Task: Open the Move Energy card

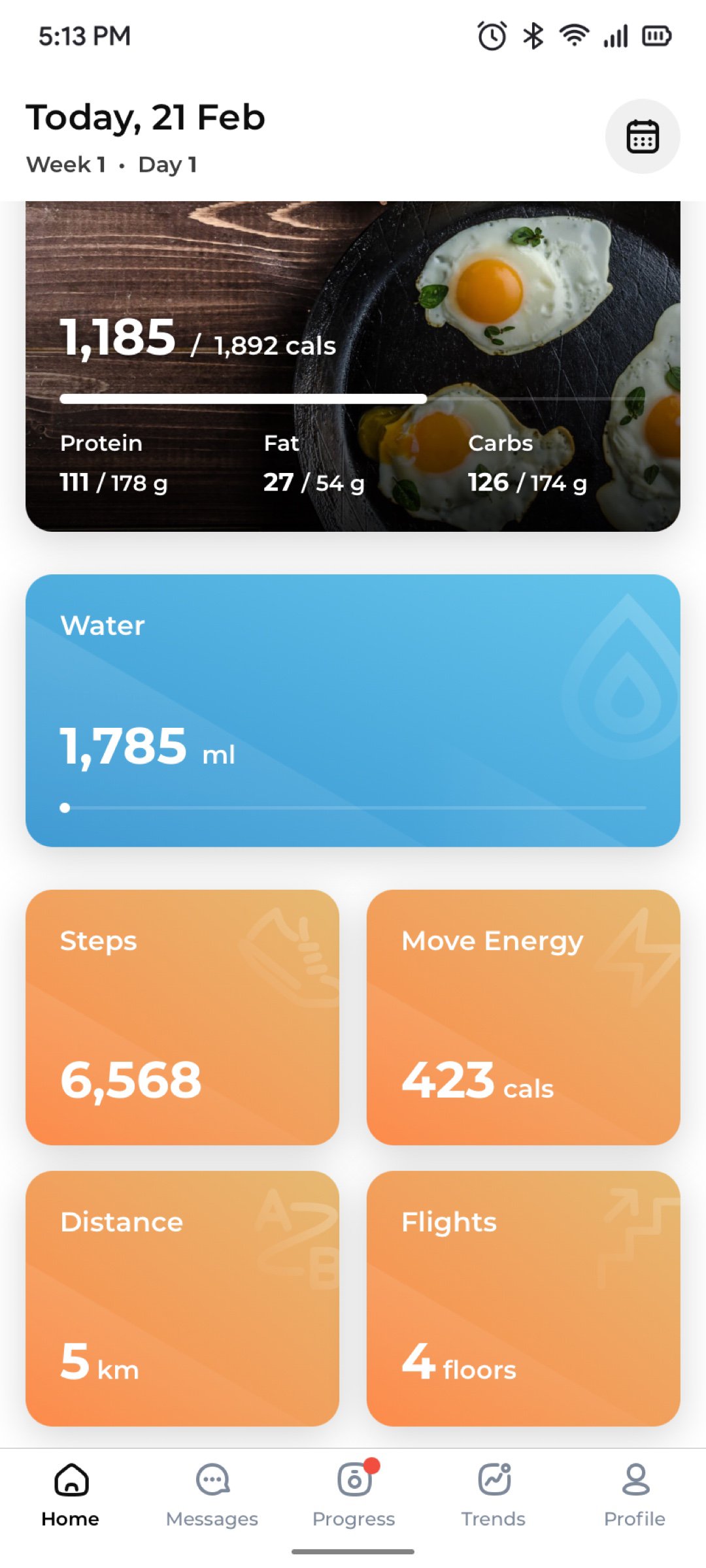Action: [x=523, y=1017]
